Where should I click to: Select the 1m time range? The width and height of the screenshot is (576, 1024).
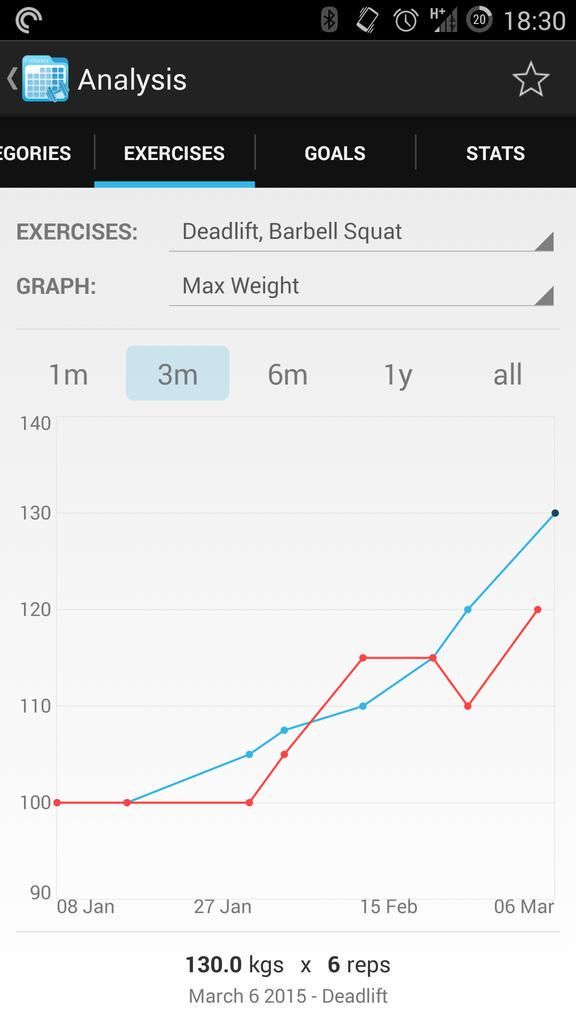click(68, 374)
